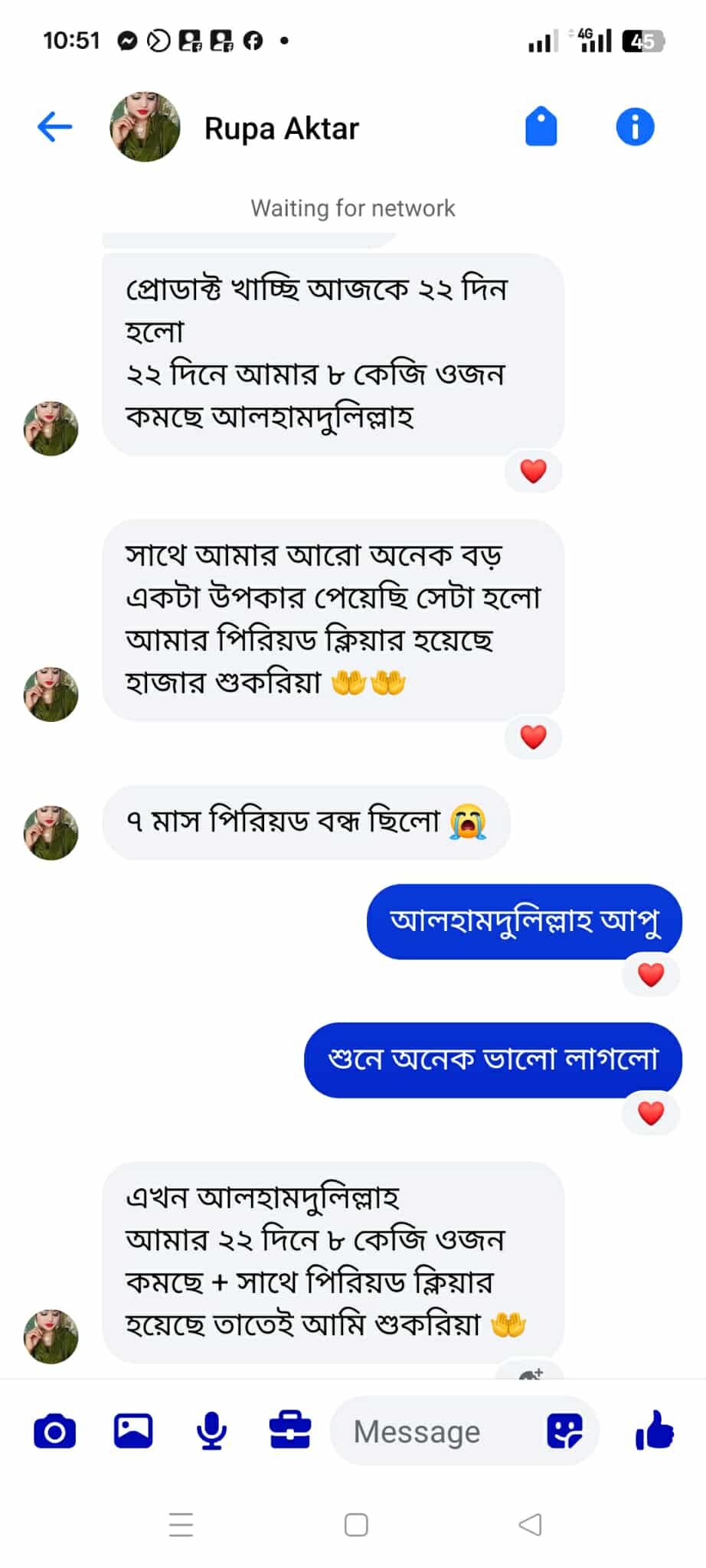Open the photo gallery picker

[x=132, y=1430]
